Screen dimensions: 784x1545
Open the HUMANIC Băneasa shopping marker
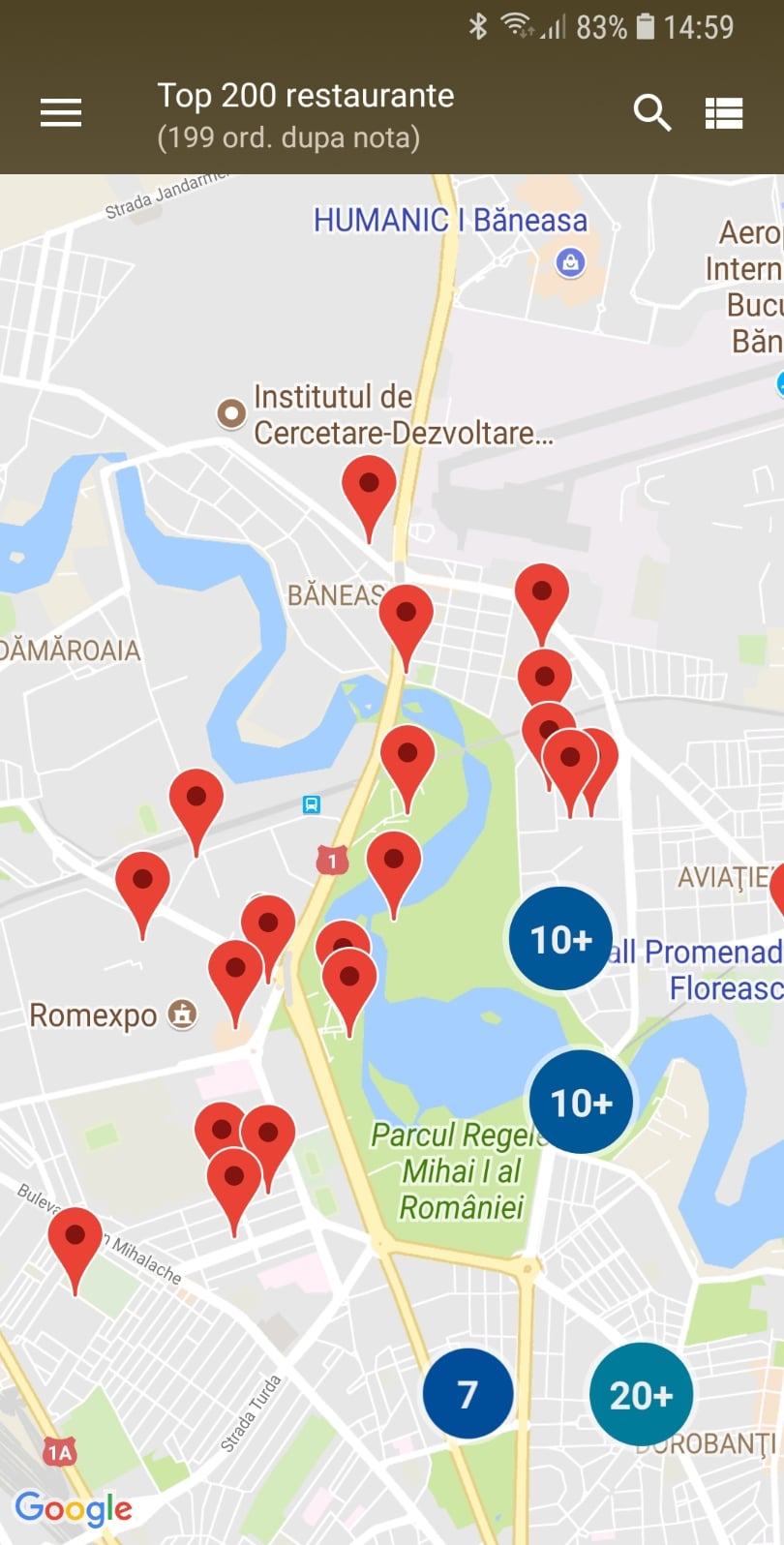click(570, 261)
